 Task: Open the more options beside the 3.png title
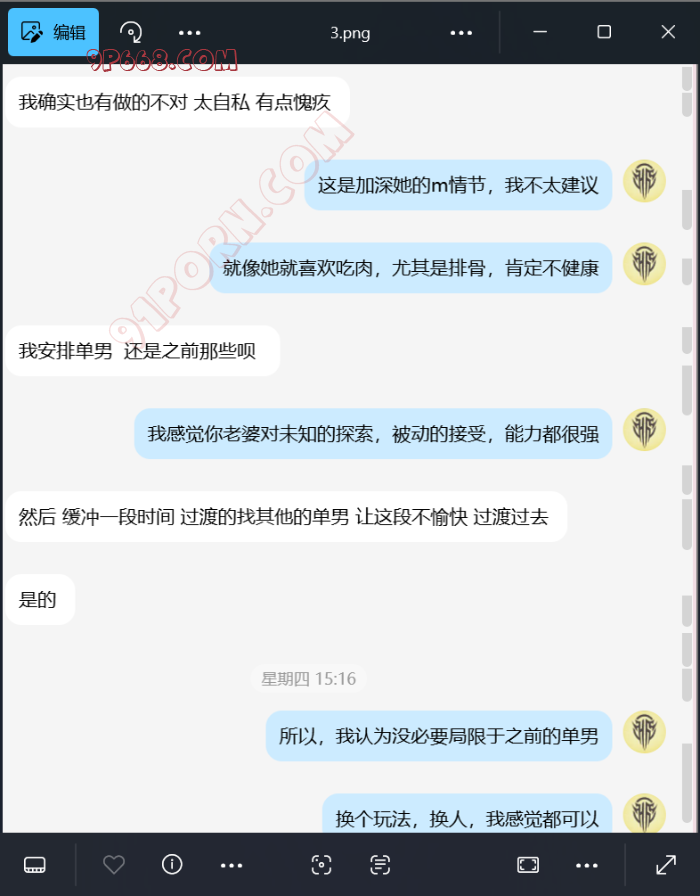[x=461, y=32]
